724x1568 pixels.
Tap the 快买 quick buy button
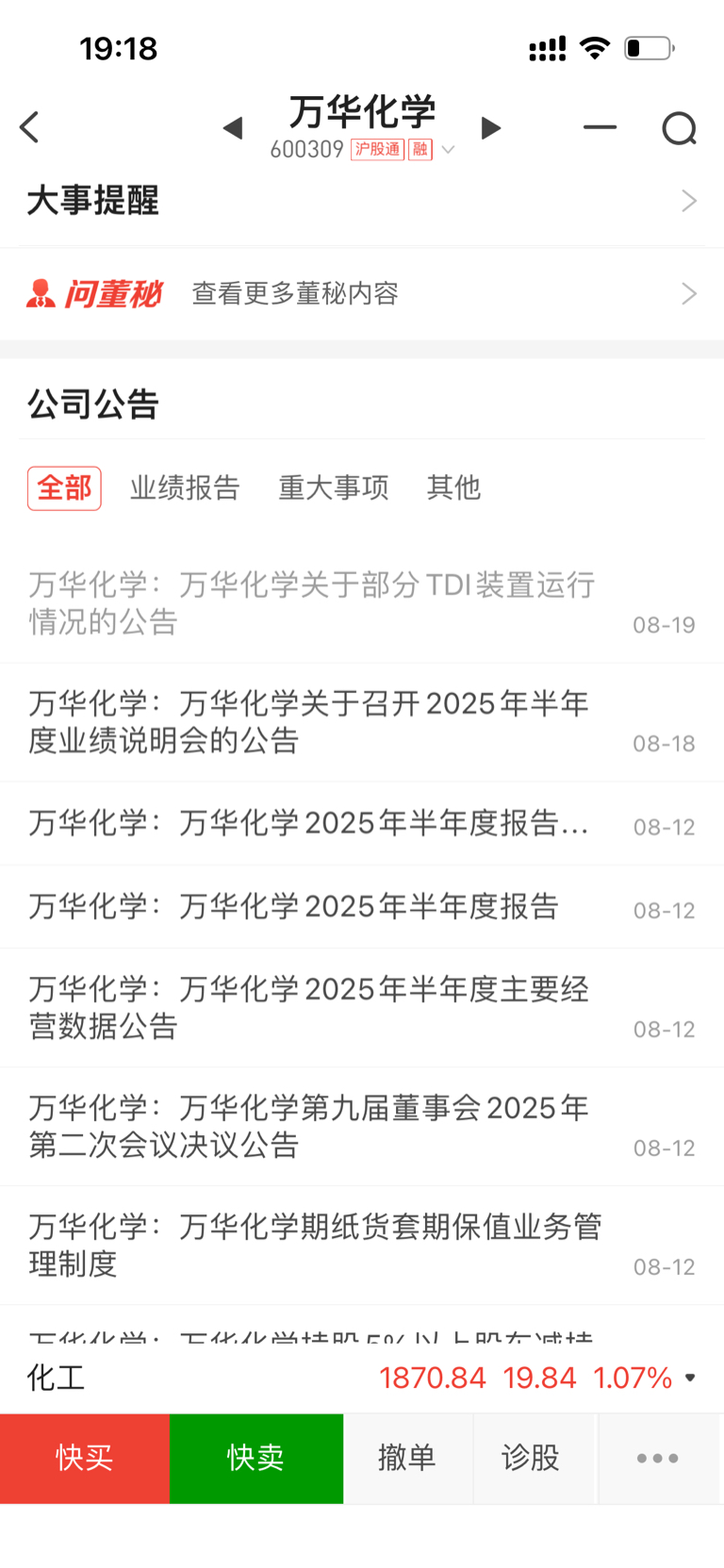click(85, 1458)
